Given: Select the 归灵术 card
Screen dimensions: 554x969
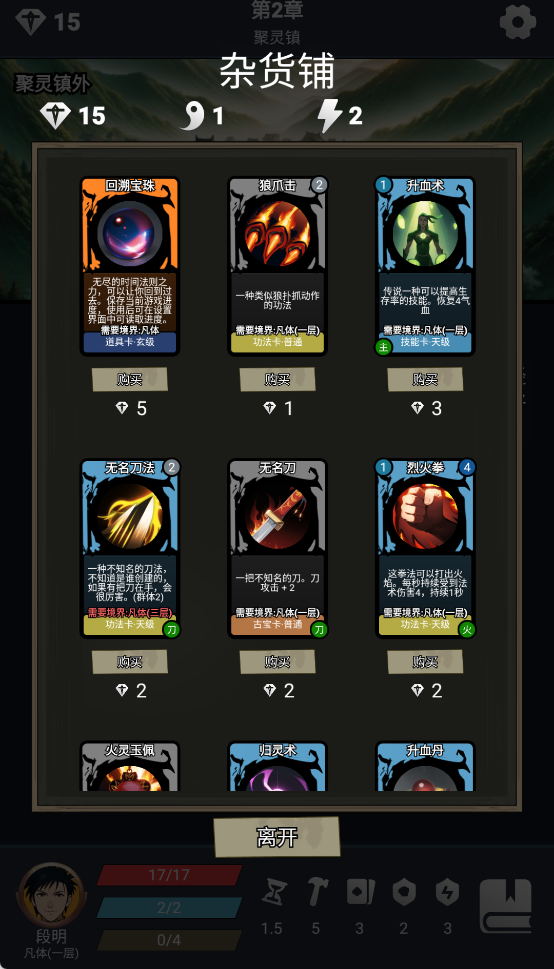Looking at the screenshot, I should point(278,766).
